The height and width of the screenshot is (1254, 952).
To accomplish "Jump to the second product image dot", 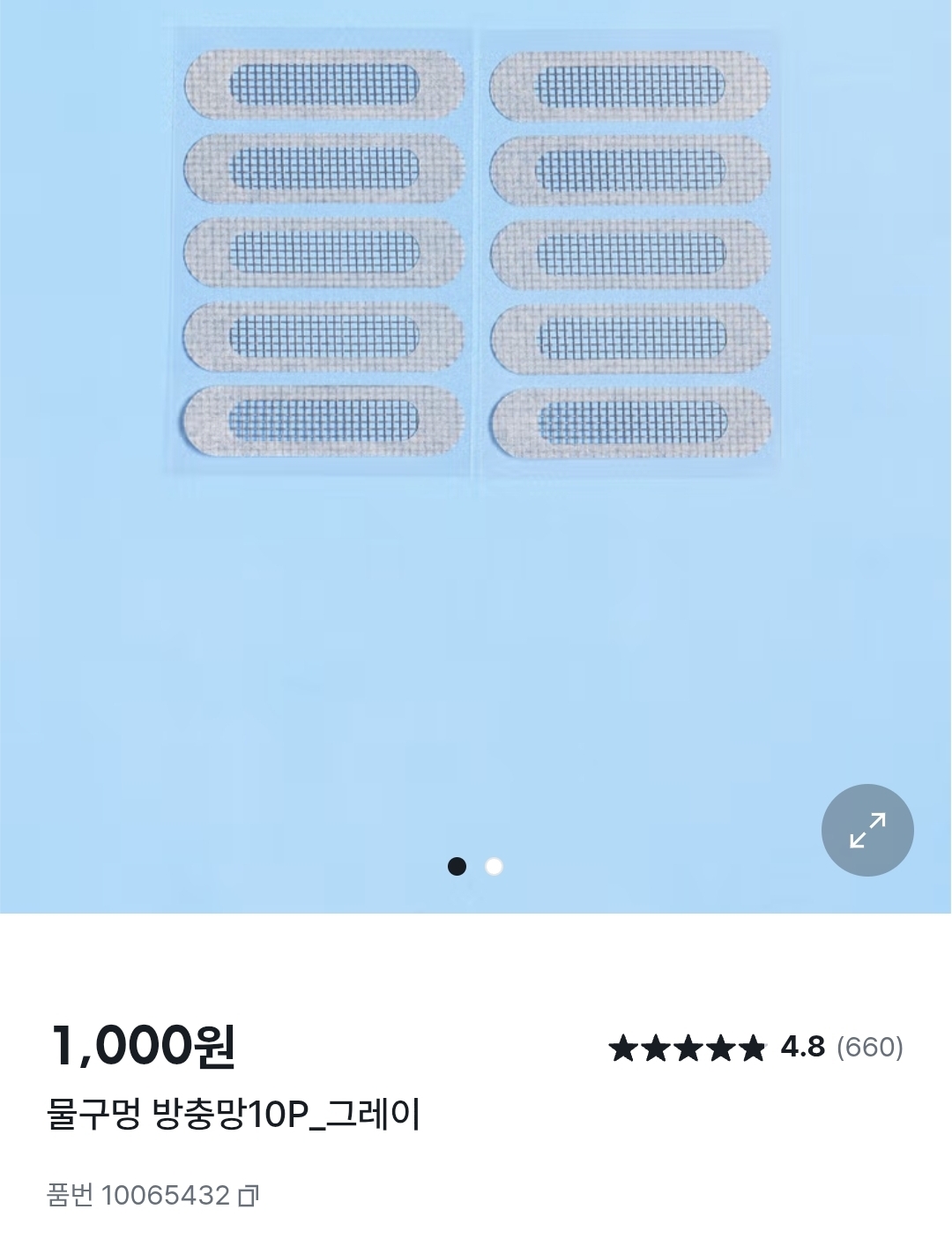I will pos(494,867).
